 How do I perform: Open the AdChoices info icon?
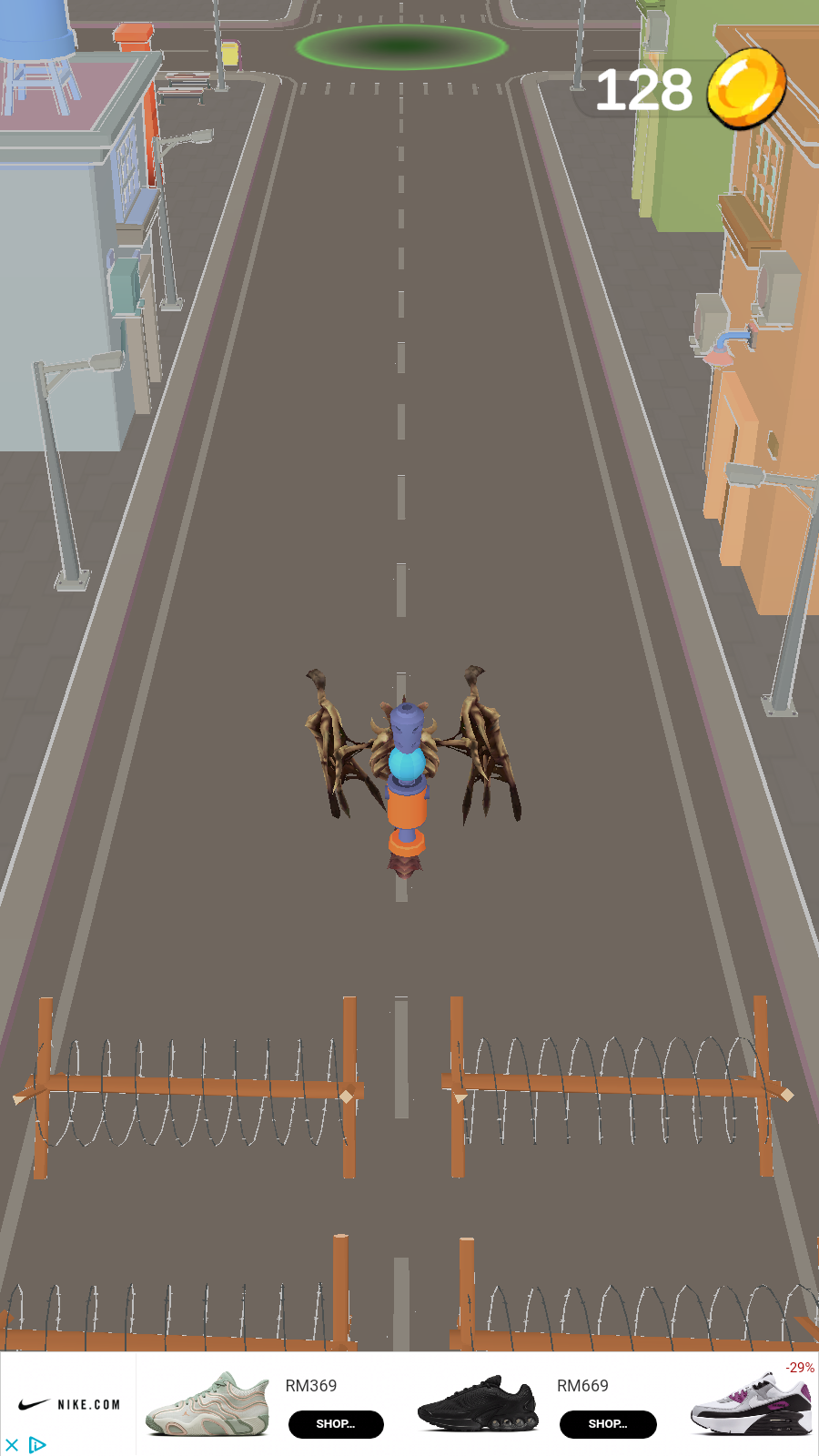[x=37, y=1444]
